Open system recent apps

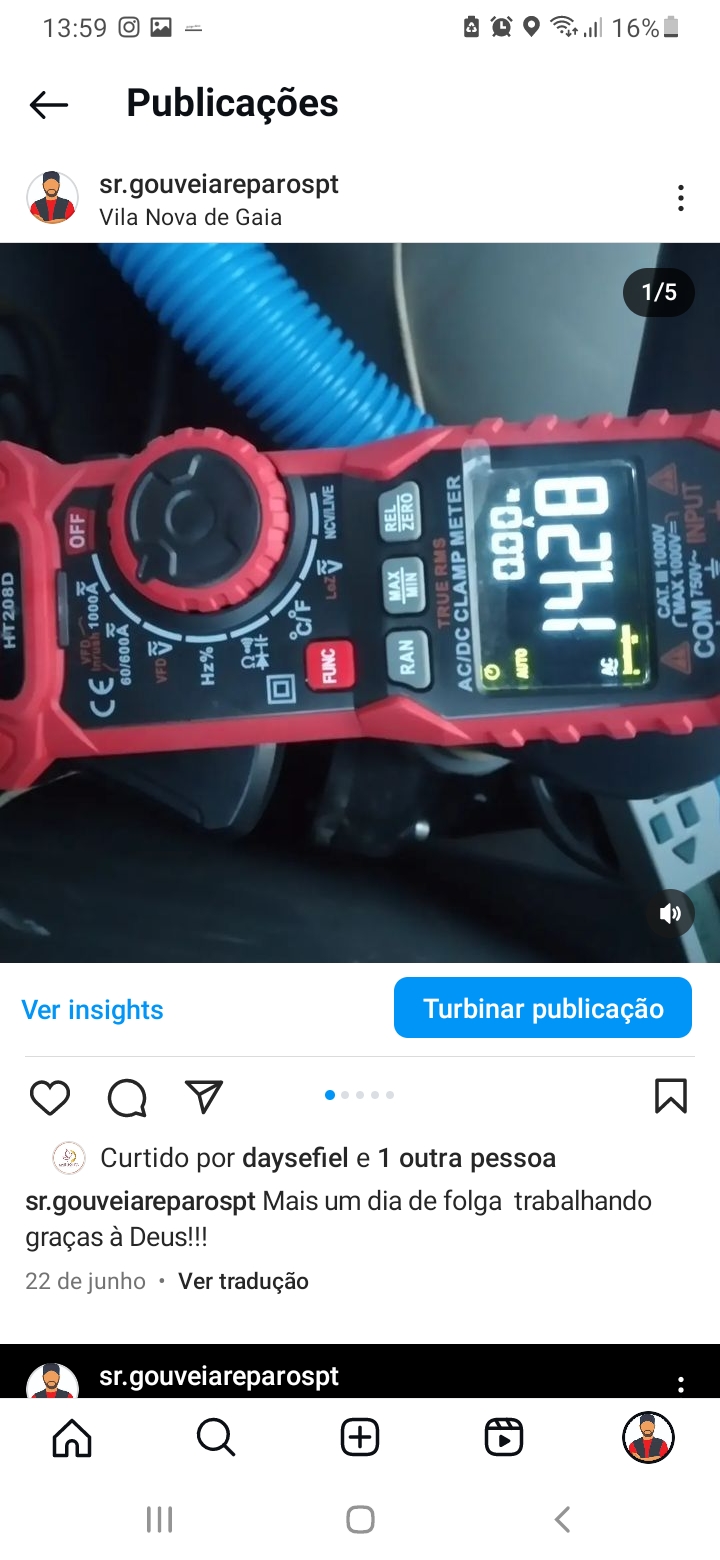[x=159, y=1520]
